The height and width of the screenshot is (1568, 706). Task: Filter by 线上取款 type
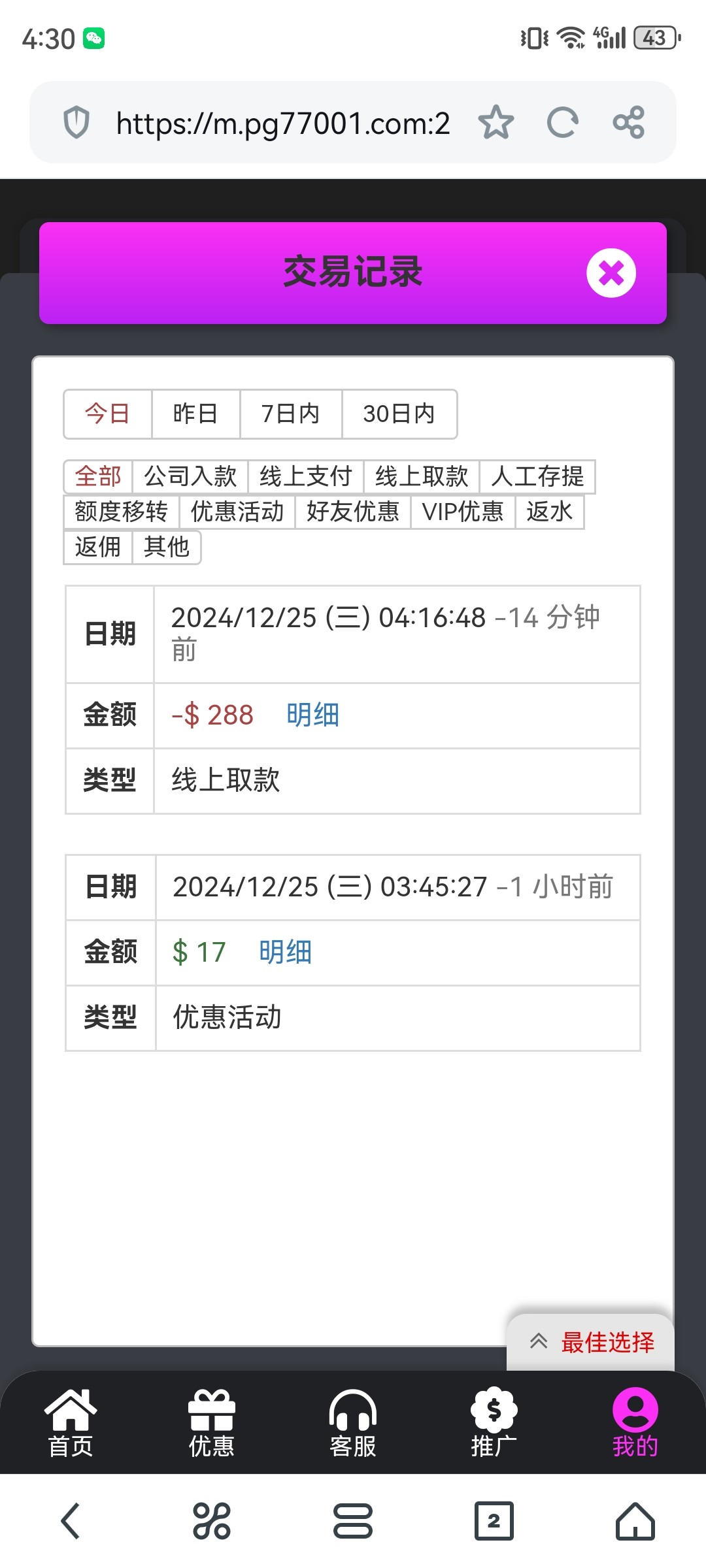click(x=422, y=476)
